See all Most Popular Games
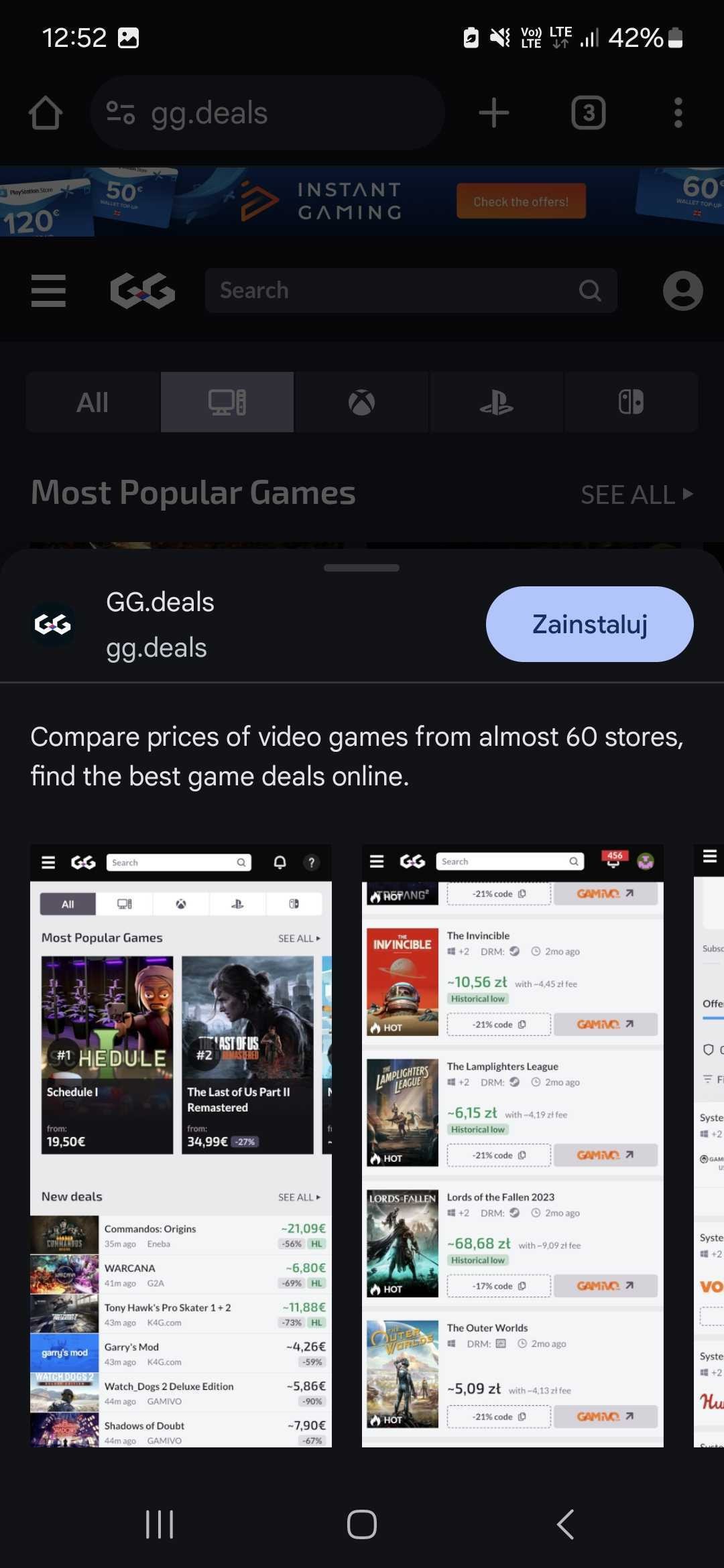Viewport: 724px width, 1568px height. 637,495
